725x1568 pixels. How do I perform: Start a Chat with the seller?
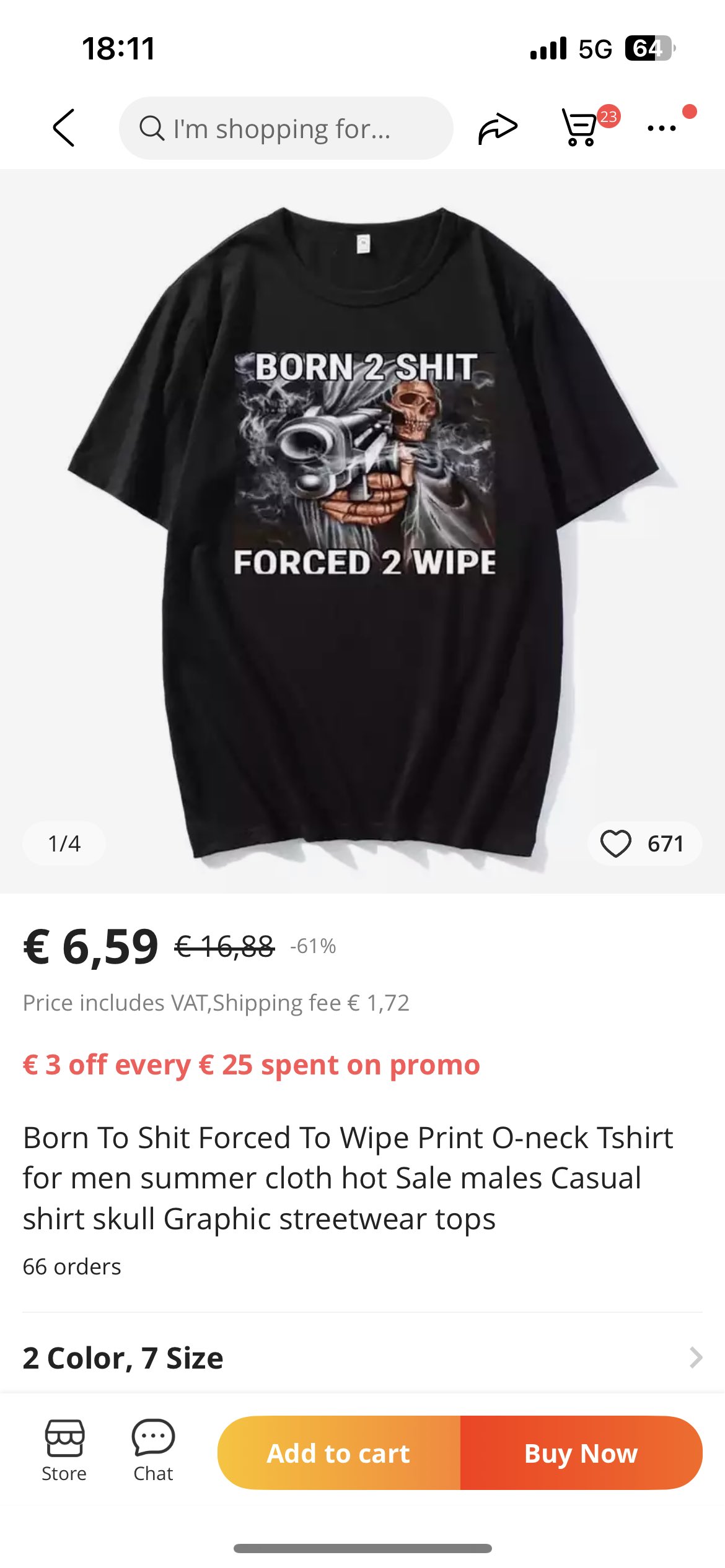[153, 1450]
